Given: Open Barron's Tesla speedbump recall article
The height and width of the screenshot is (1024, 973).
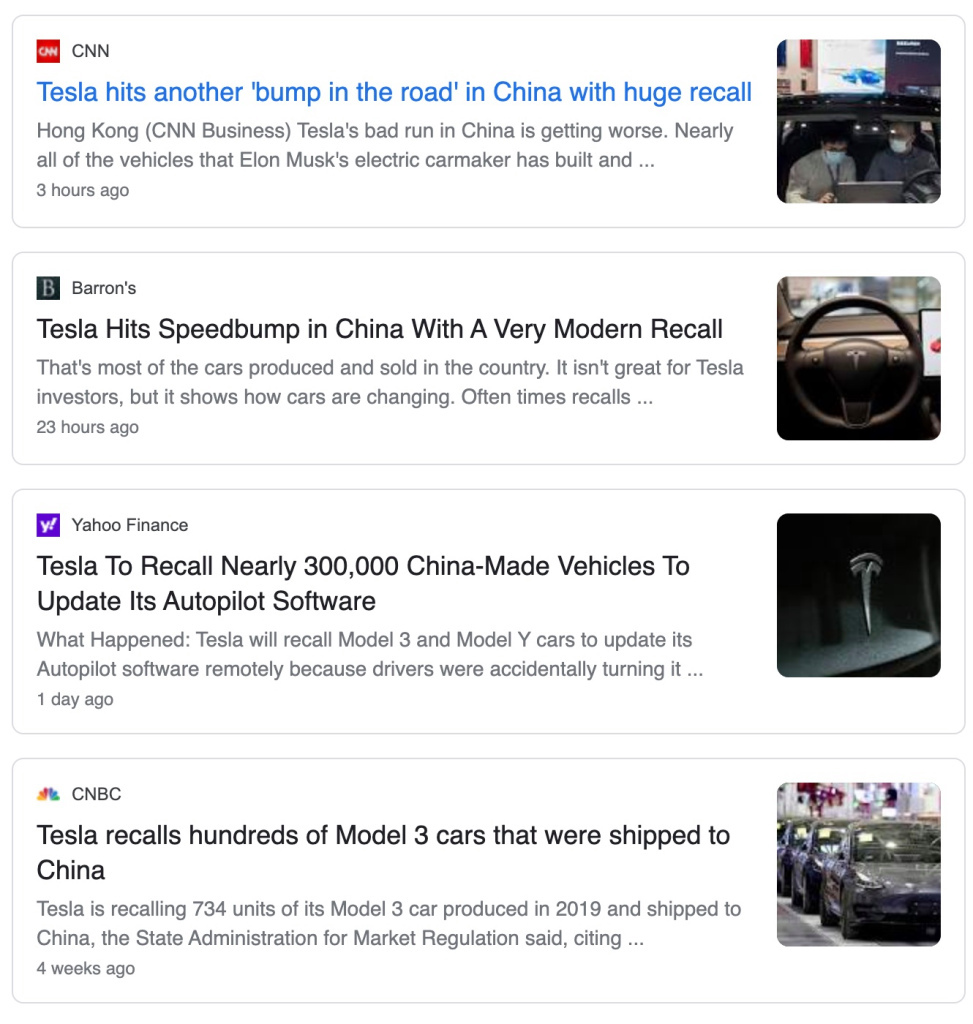Looking at the screenshot, I should coord(380,330).
